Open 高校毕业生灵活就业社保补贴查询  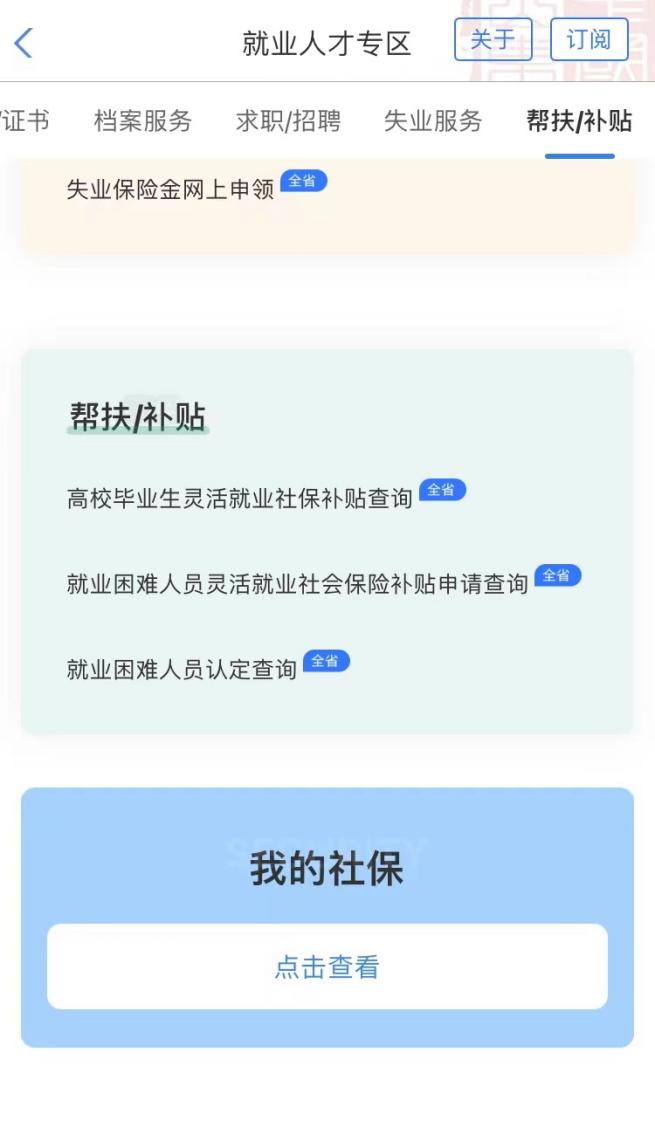click(x=240, y=498)
